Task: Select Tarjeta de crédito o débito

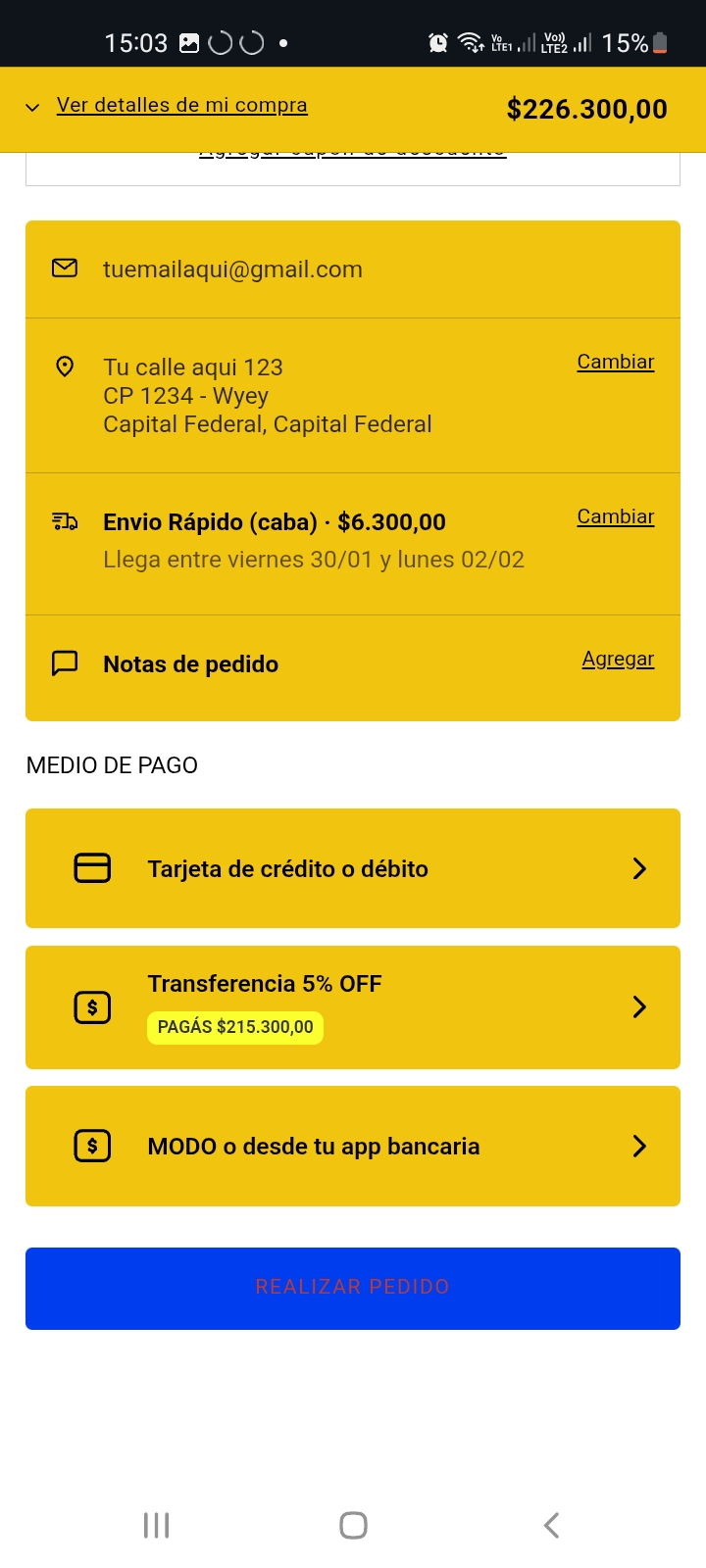Action: [x=352, y=868]
